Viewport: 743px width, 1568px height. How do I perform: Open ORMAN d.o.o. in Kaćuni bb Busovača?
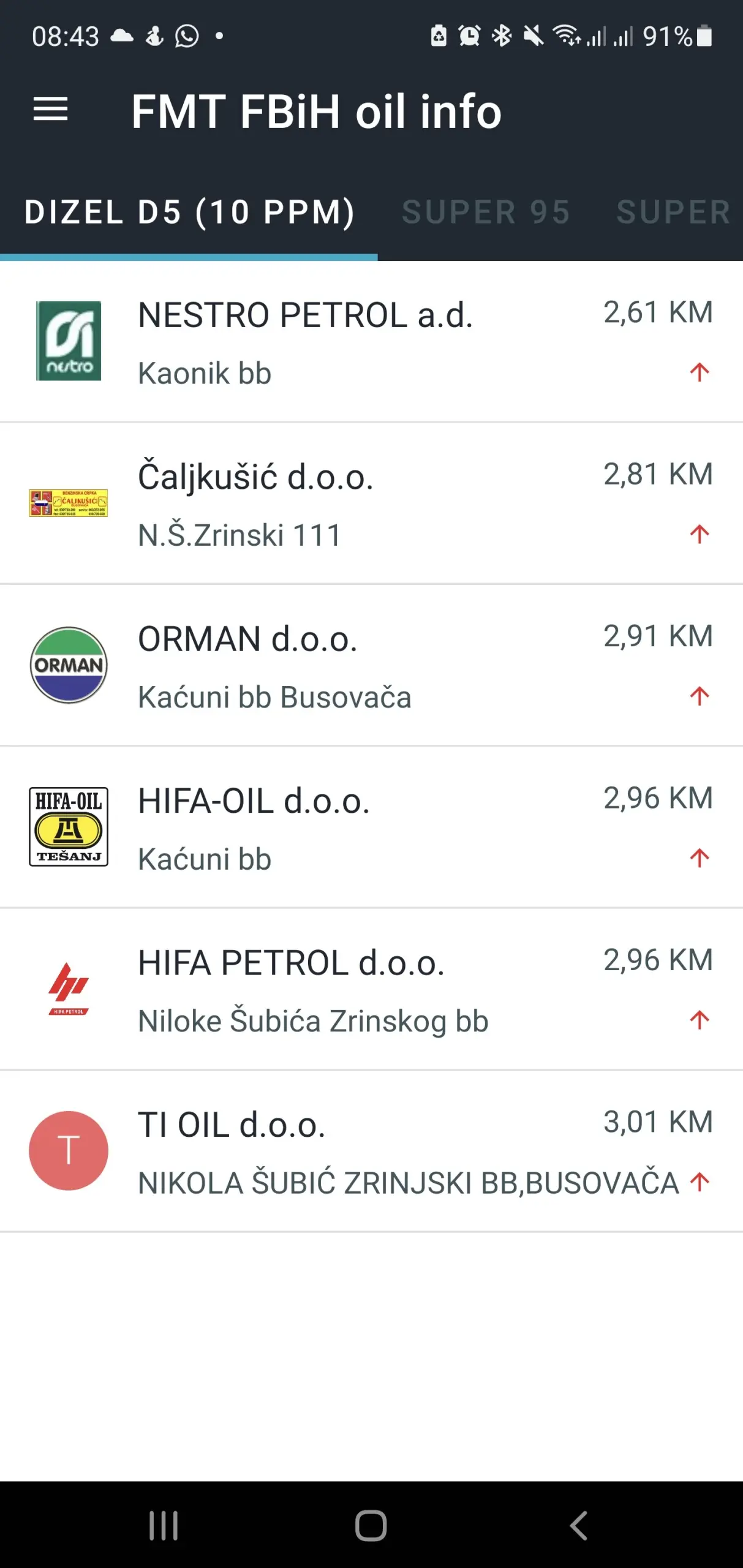pyautogui.click(x=371, y=666)
